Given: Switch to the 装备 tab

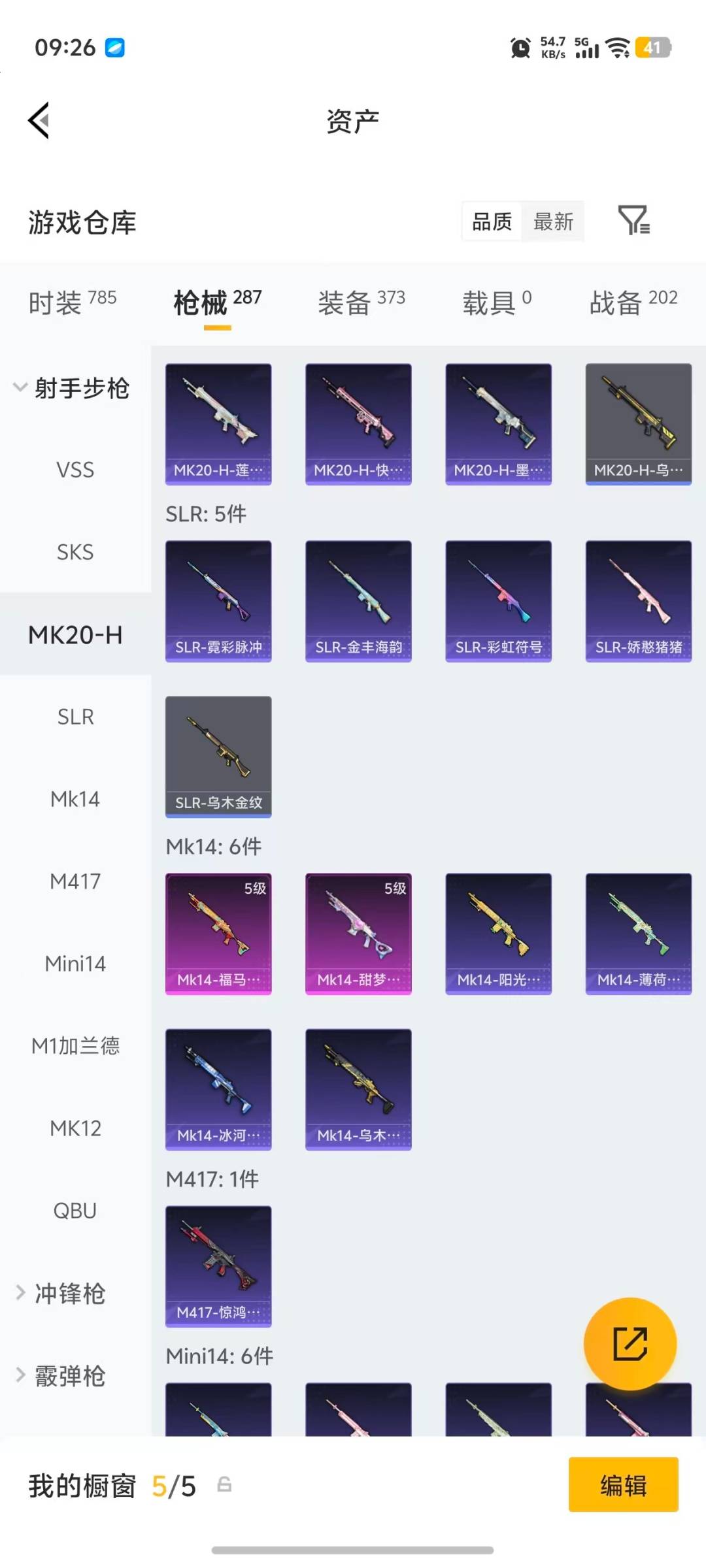Looking at the screenshot, I should [x=361, y=302].
